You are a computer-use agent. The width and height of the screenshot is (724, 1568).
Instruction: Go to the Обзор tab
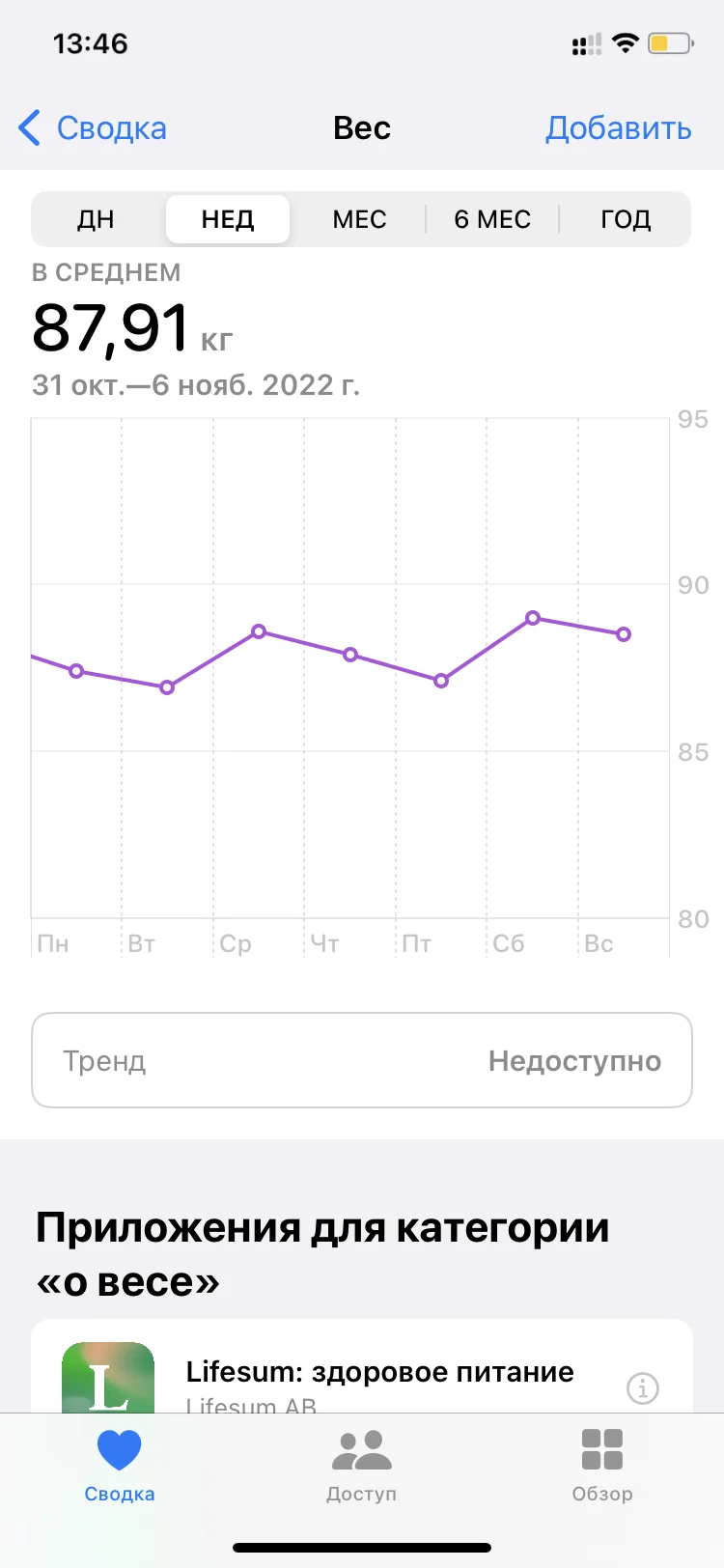602,1465
